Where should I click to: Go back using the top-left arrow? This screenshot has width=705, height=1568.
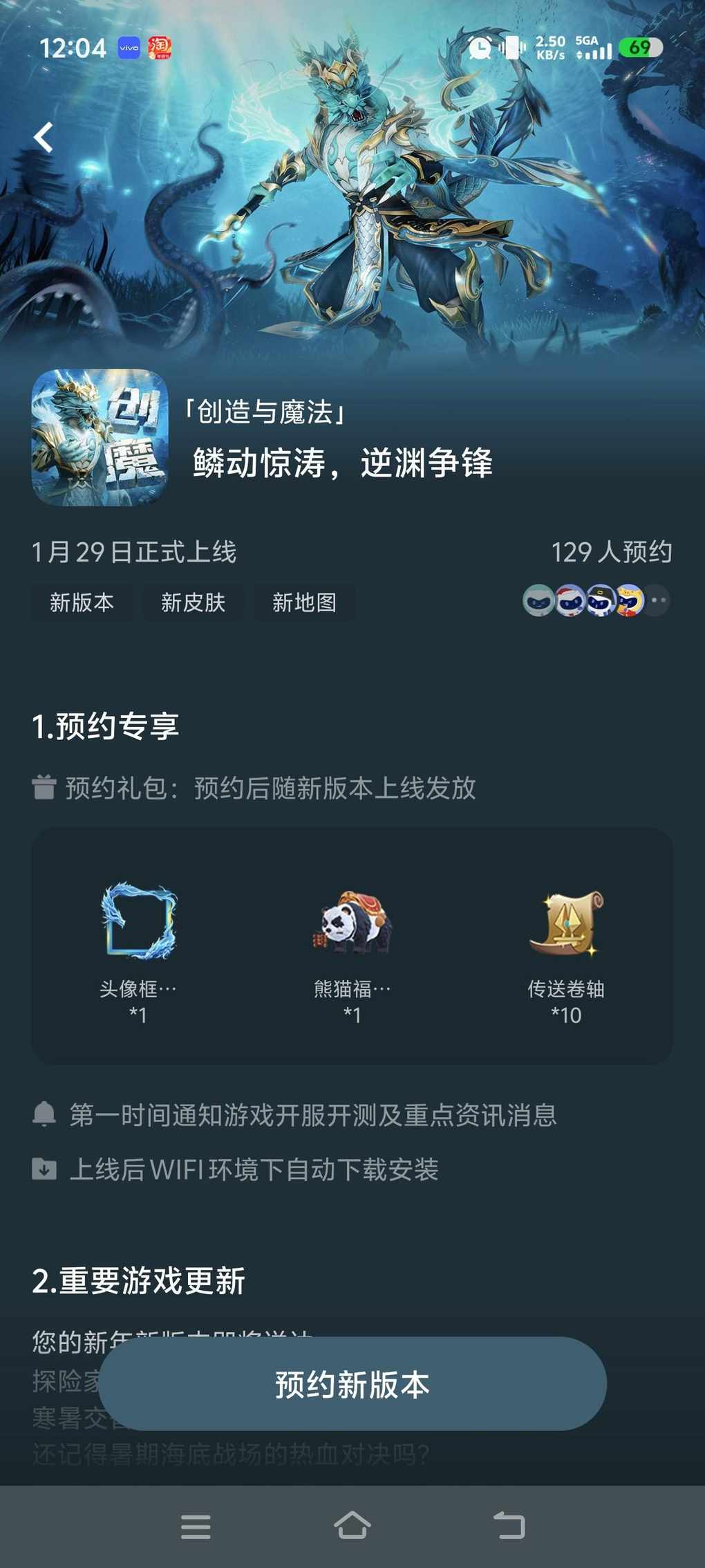pyautogui.click(x=44, y=137)
